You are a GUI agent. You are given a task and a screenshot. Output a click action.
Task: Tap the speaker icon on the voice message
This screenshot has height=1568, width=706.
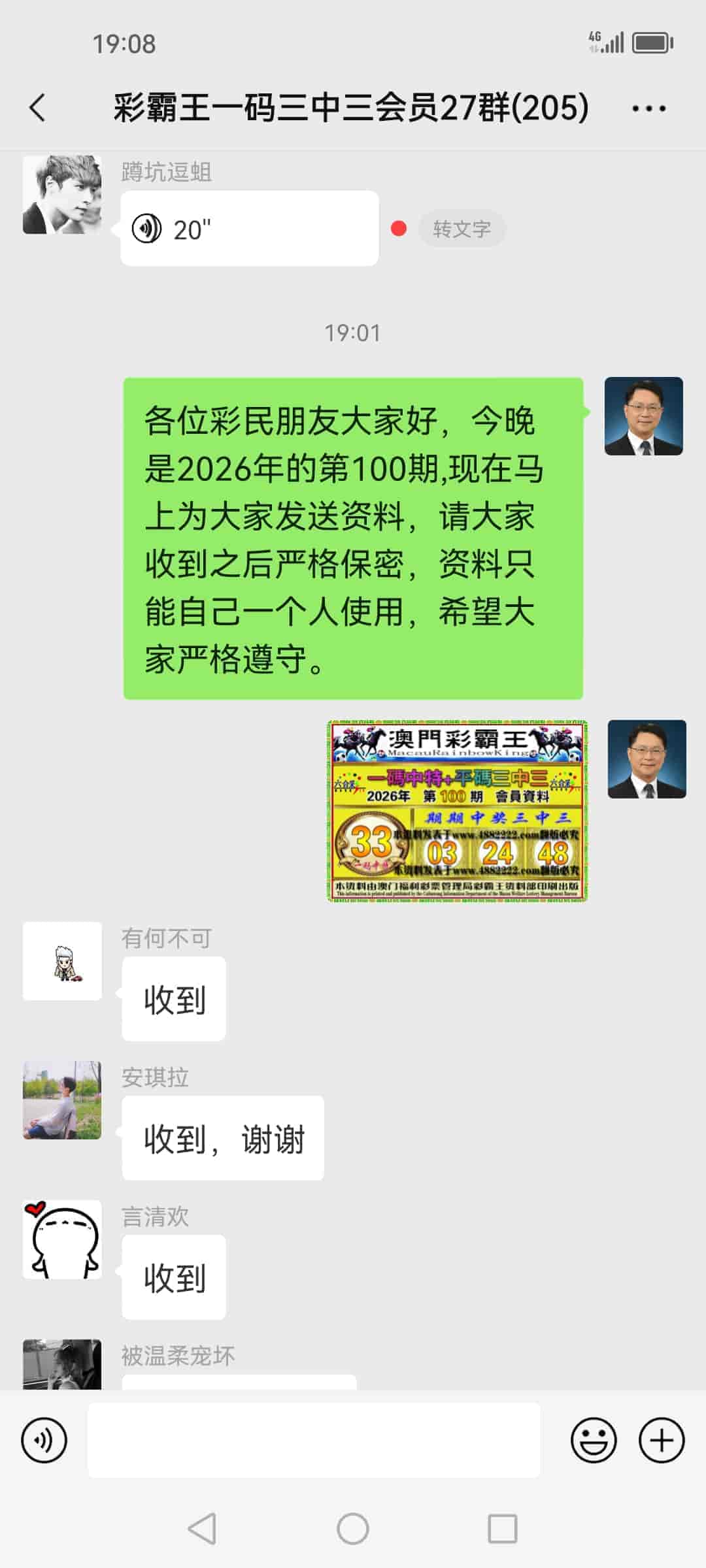(148, 228)
